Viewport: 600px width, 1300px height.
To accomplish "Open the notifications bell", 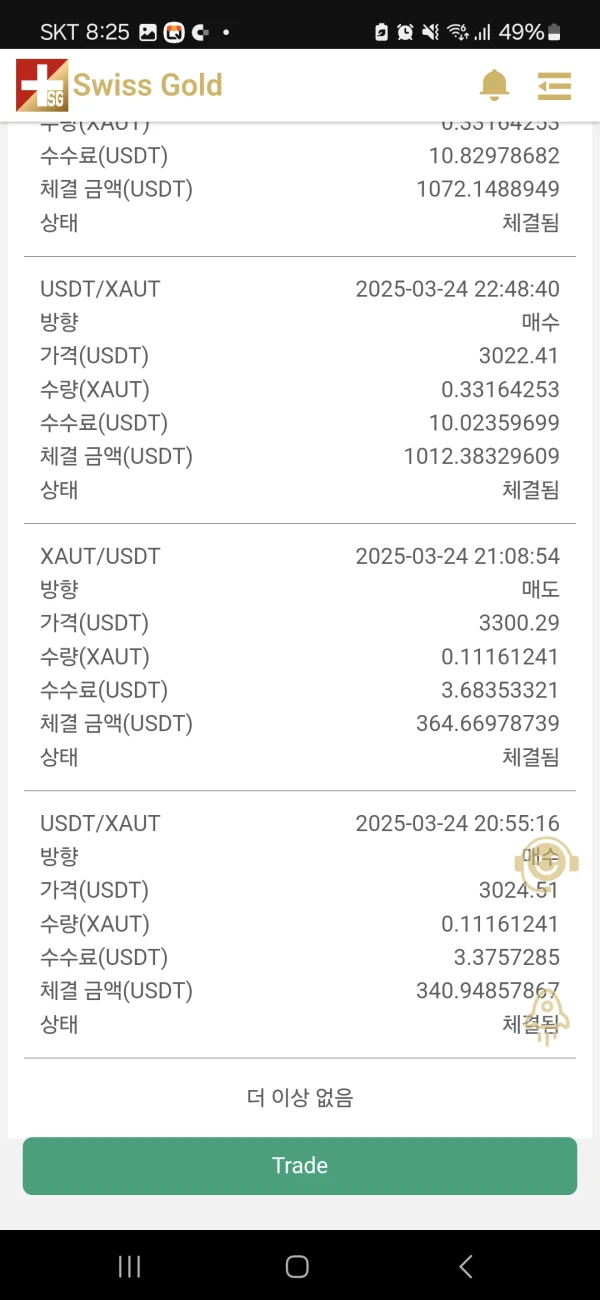I will pyautogui.click(x=494, y=85).
